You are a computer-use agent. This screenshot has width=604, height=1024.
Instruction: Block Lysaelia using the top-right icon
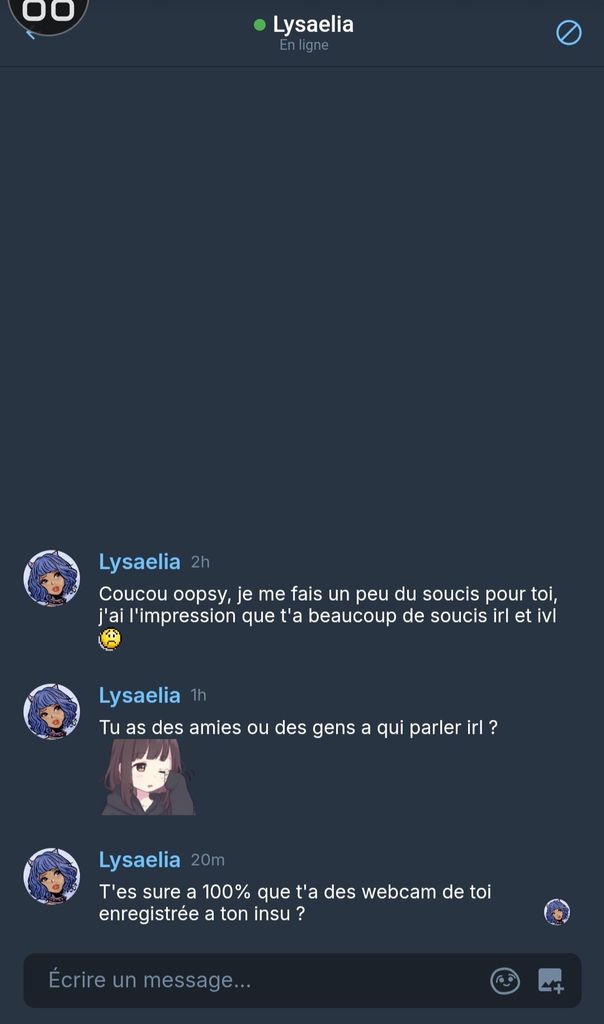(568, 33)
